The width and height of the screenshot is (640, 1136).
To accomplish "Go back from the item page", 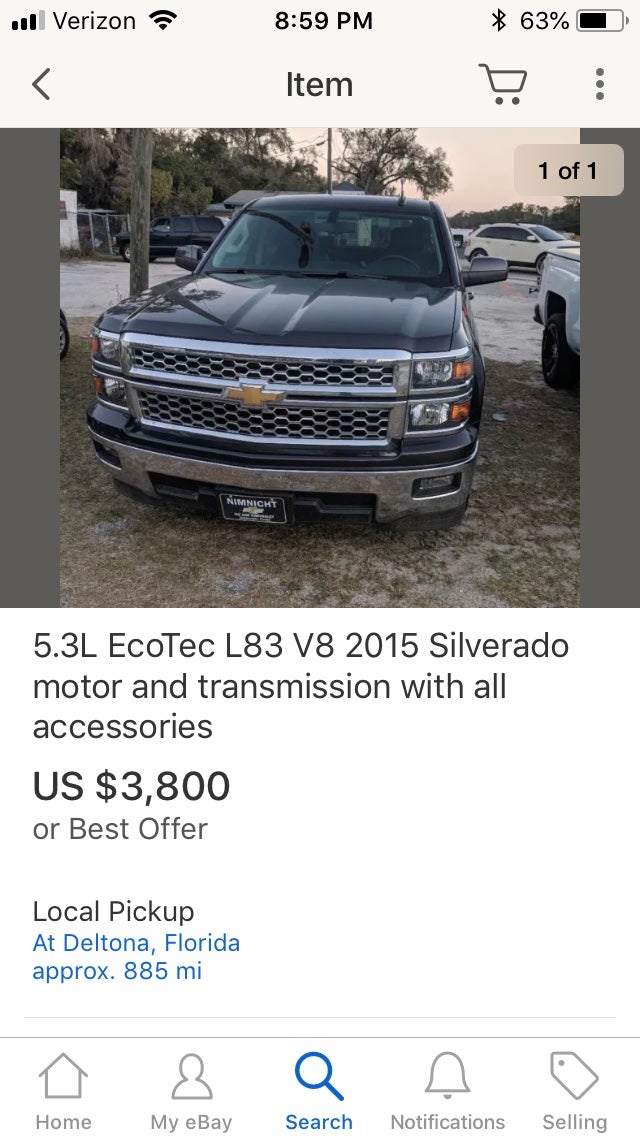I will (41, 84).
